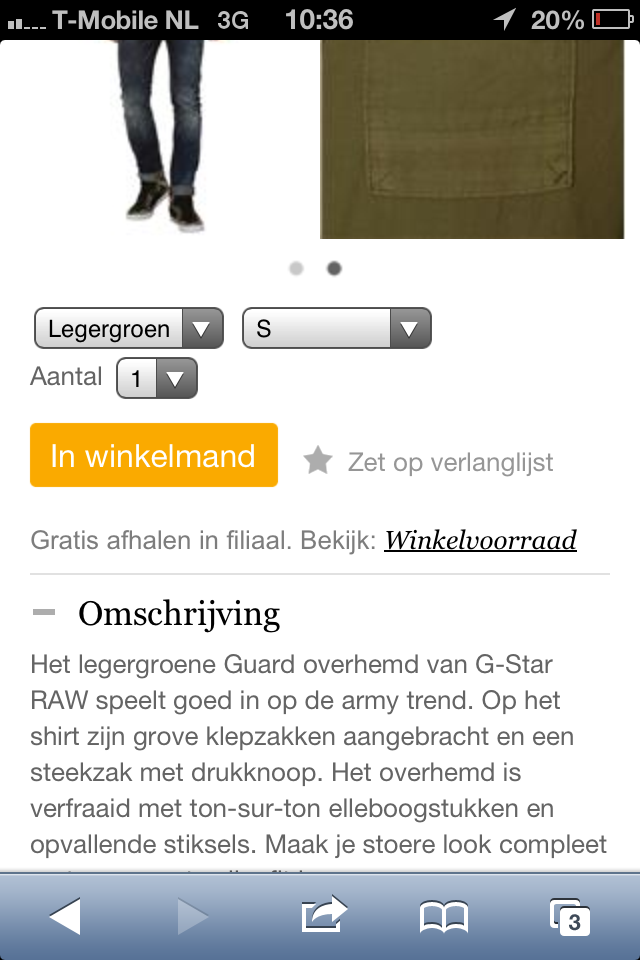
Task: Select the first image page dot
Action: (x=296, y=268)
